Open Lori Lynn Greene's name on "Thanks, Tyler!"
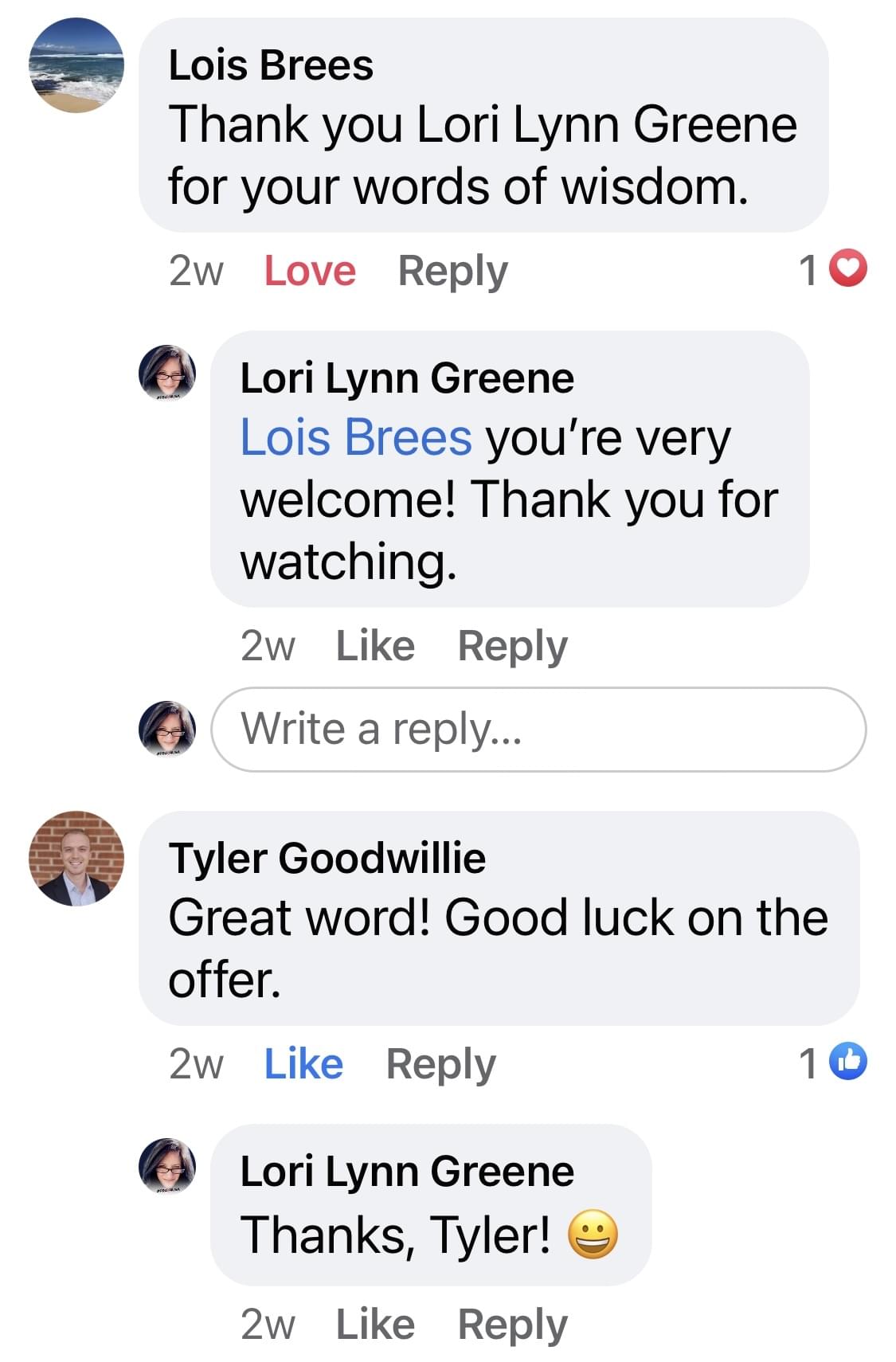The width and height of the screenshot is (896, 1362). pos(407,1172)
